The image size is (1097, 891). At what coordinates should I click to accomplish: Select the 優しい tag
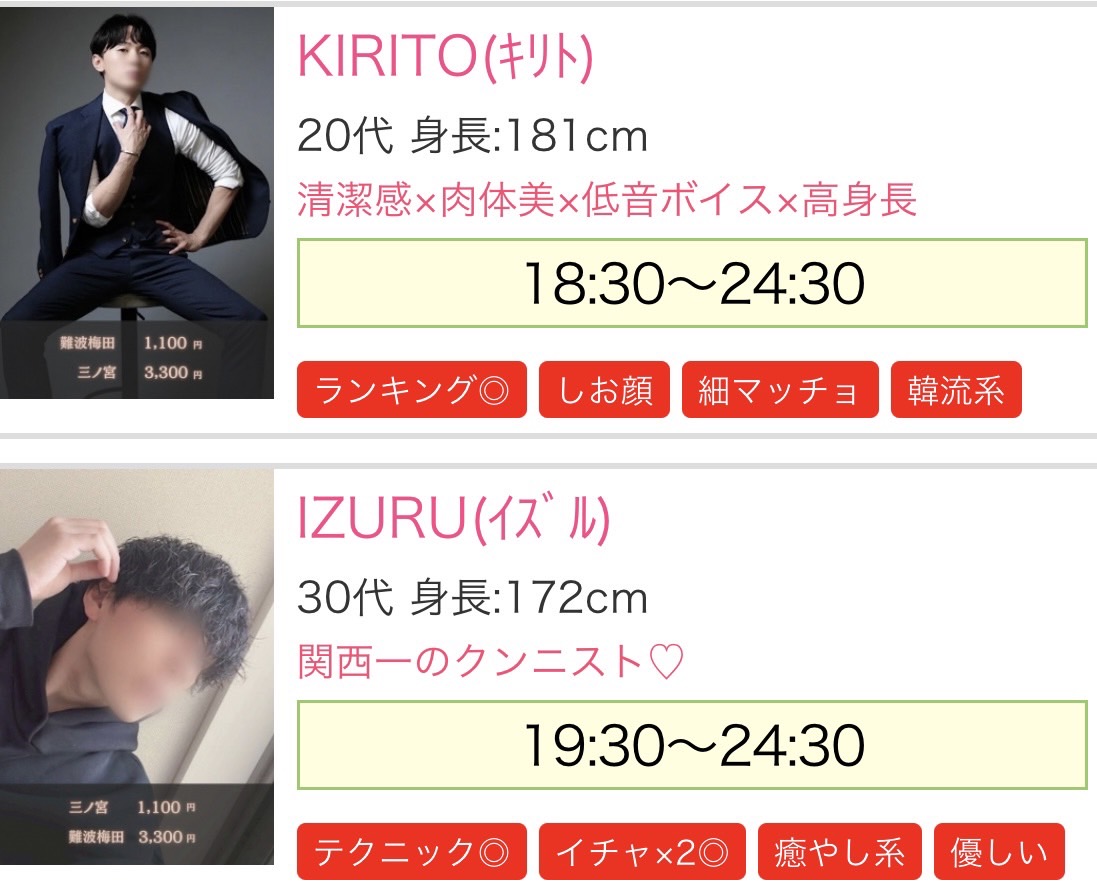pyautogui.click(x=999, y=852)
